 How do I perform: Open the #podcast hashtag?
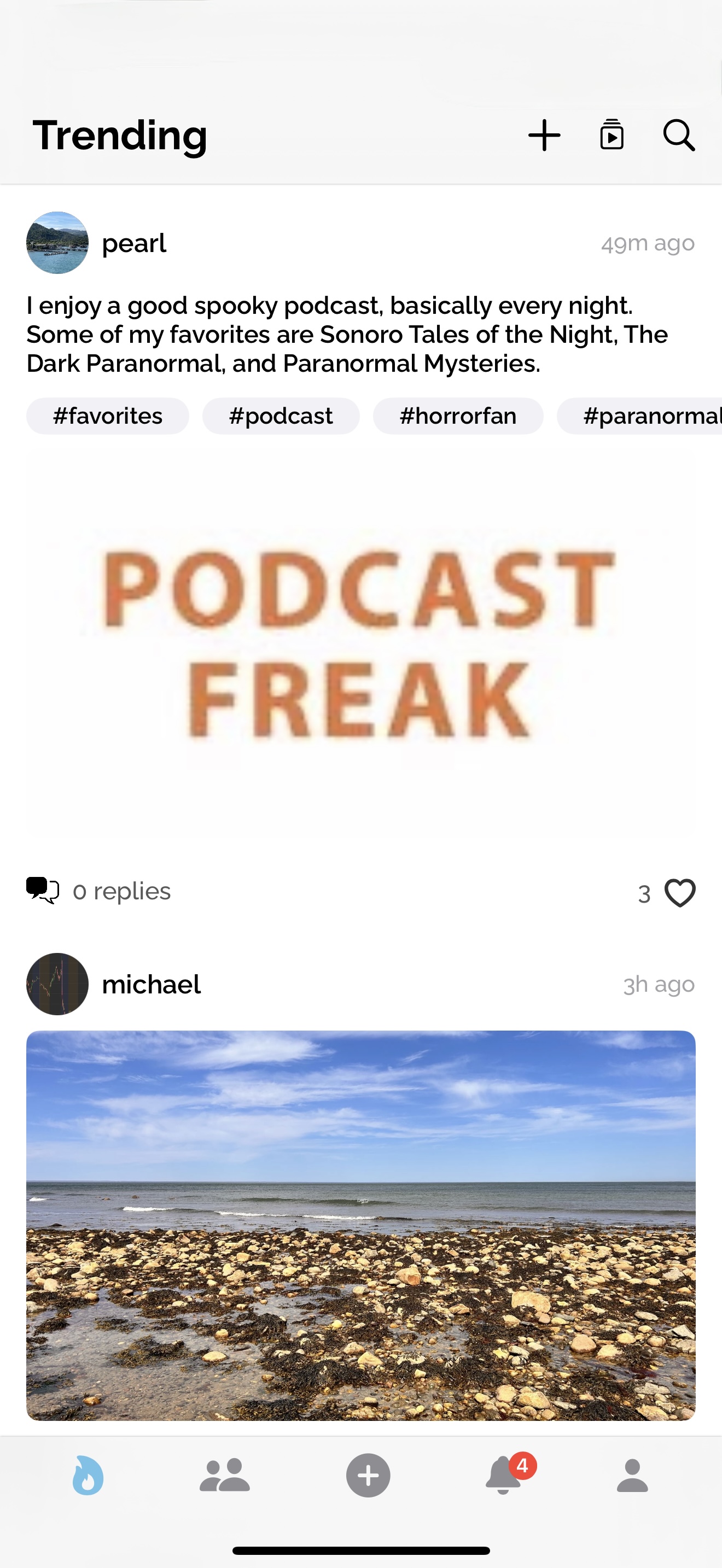pyautogui.click(x=281, y=416)
